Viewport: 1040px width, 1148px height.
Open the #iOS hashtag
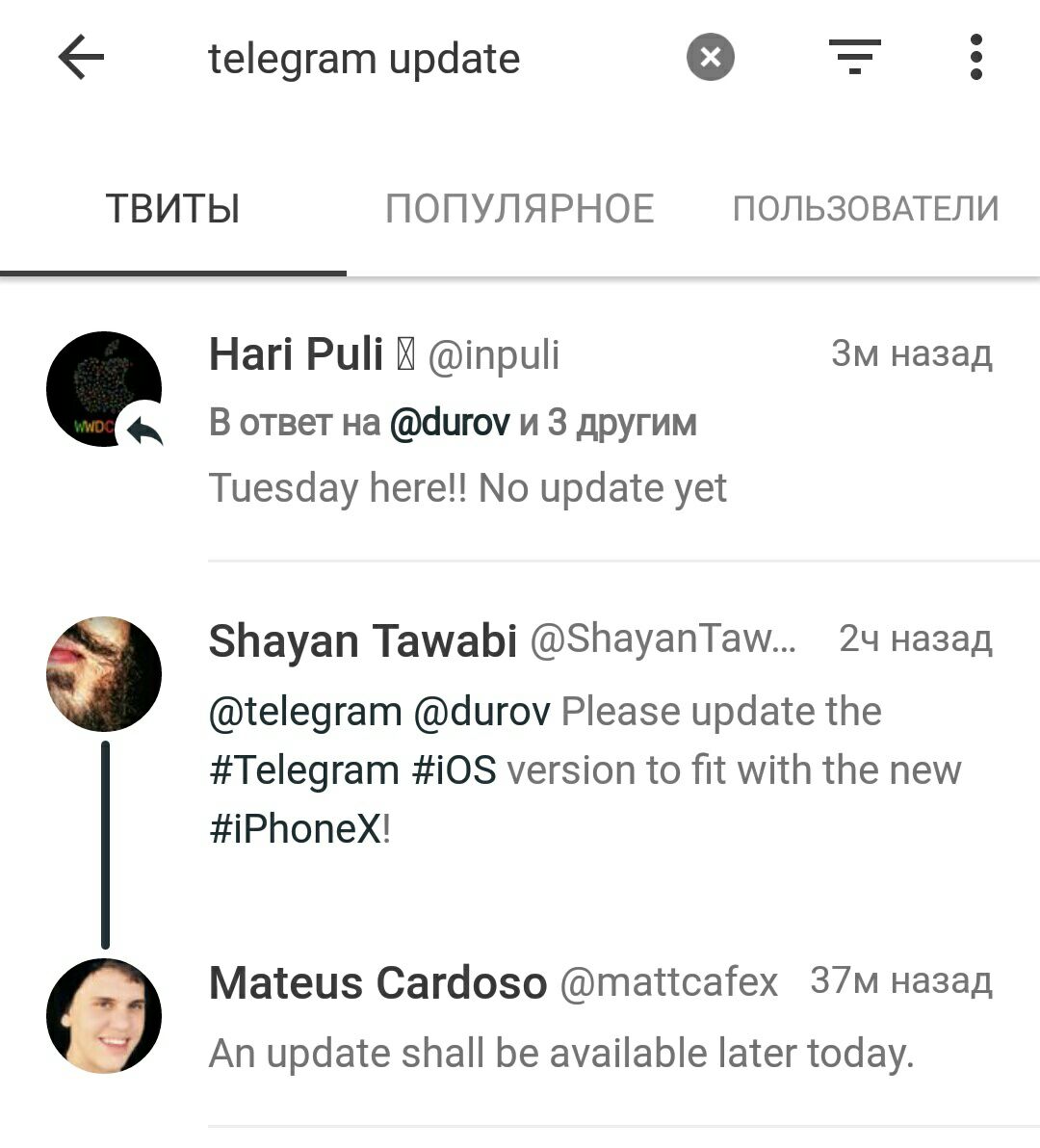tap(455, 770)
